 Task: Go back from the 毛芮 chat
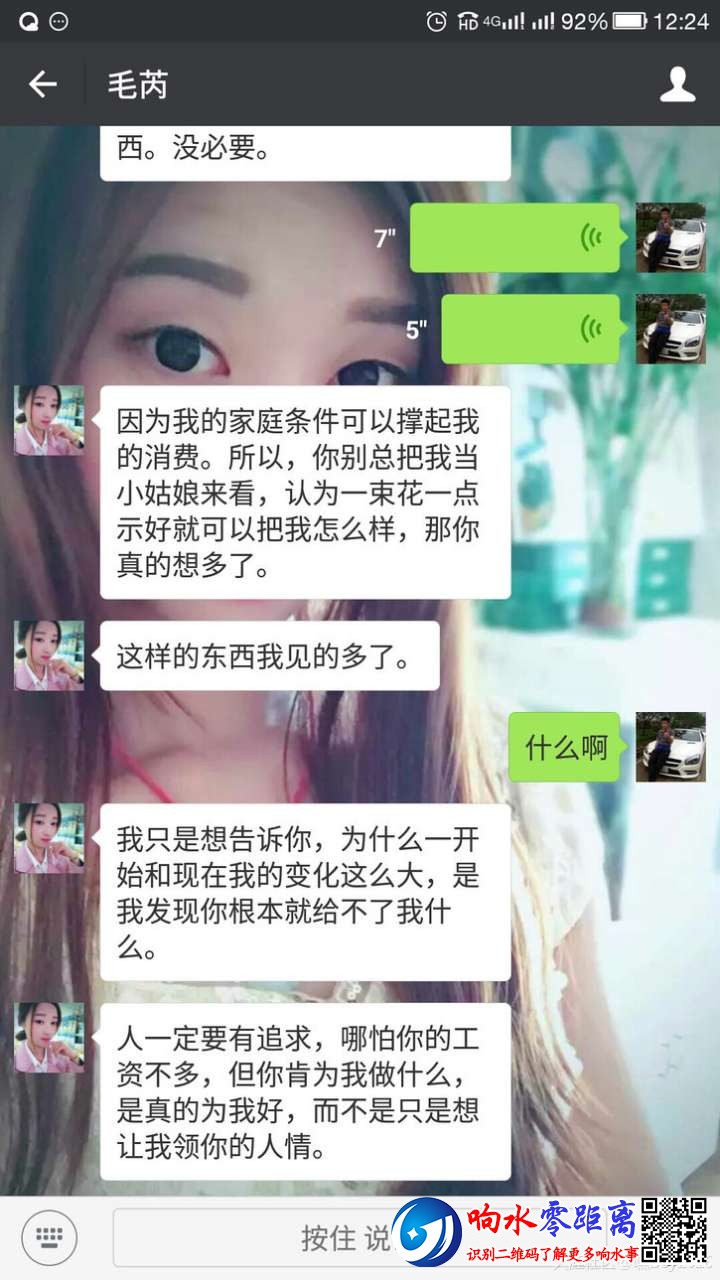pos(42,85)
